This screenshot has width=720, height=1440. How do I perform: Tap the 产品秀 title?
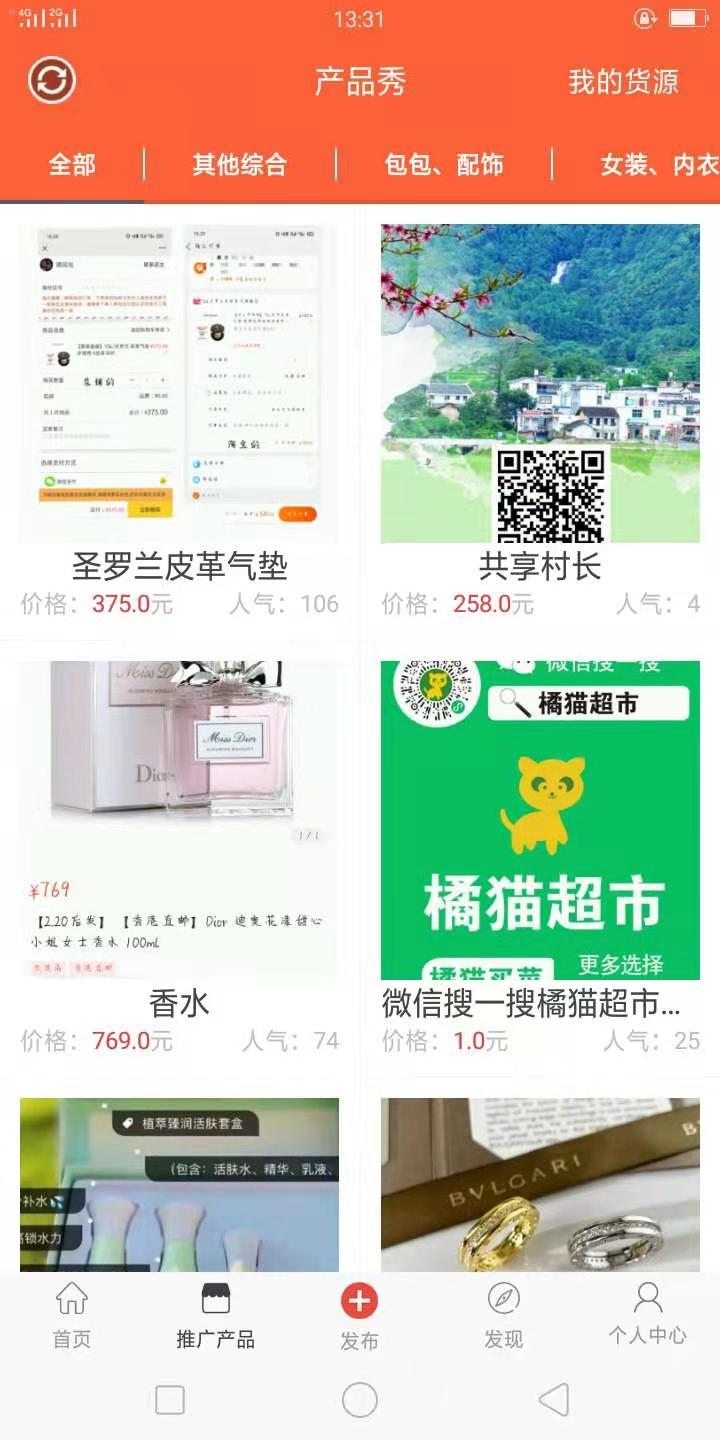tap(359, 82)
